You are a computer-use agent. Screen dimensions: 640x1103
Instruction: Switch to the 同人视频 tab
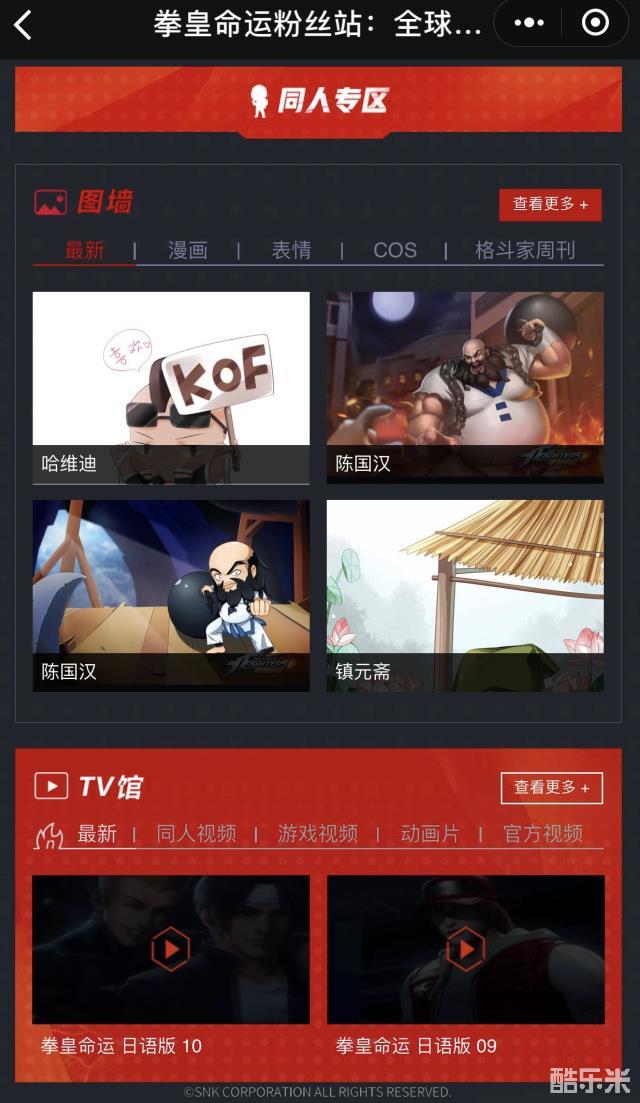coord(196,834)
